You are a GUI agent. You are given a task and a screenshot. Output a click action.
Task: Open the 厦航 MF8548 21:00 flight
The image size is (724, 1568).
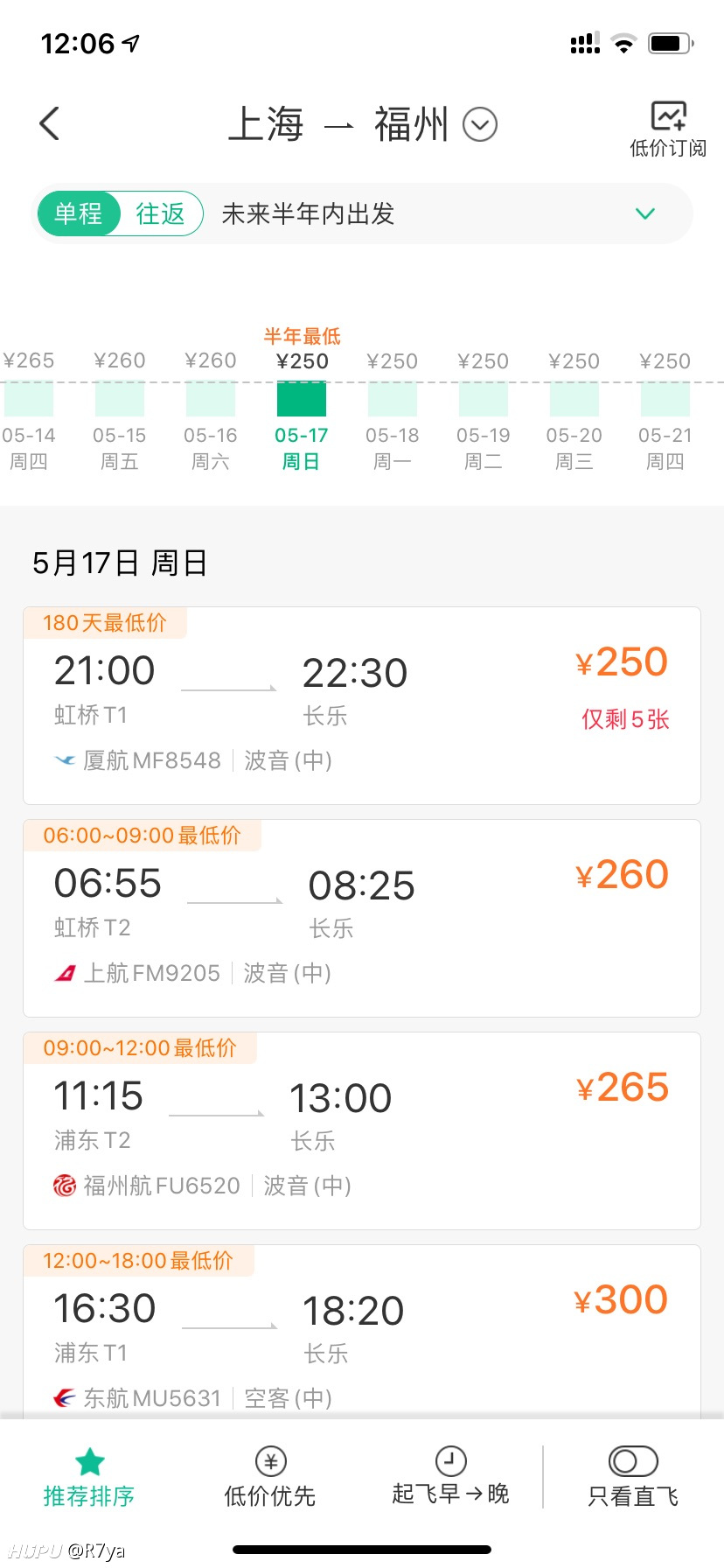[362, 705]
